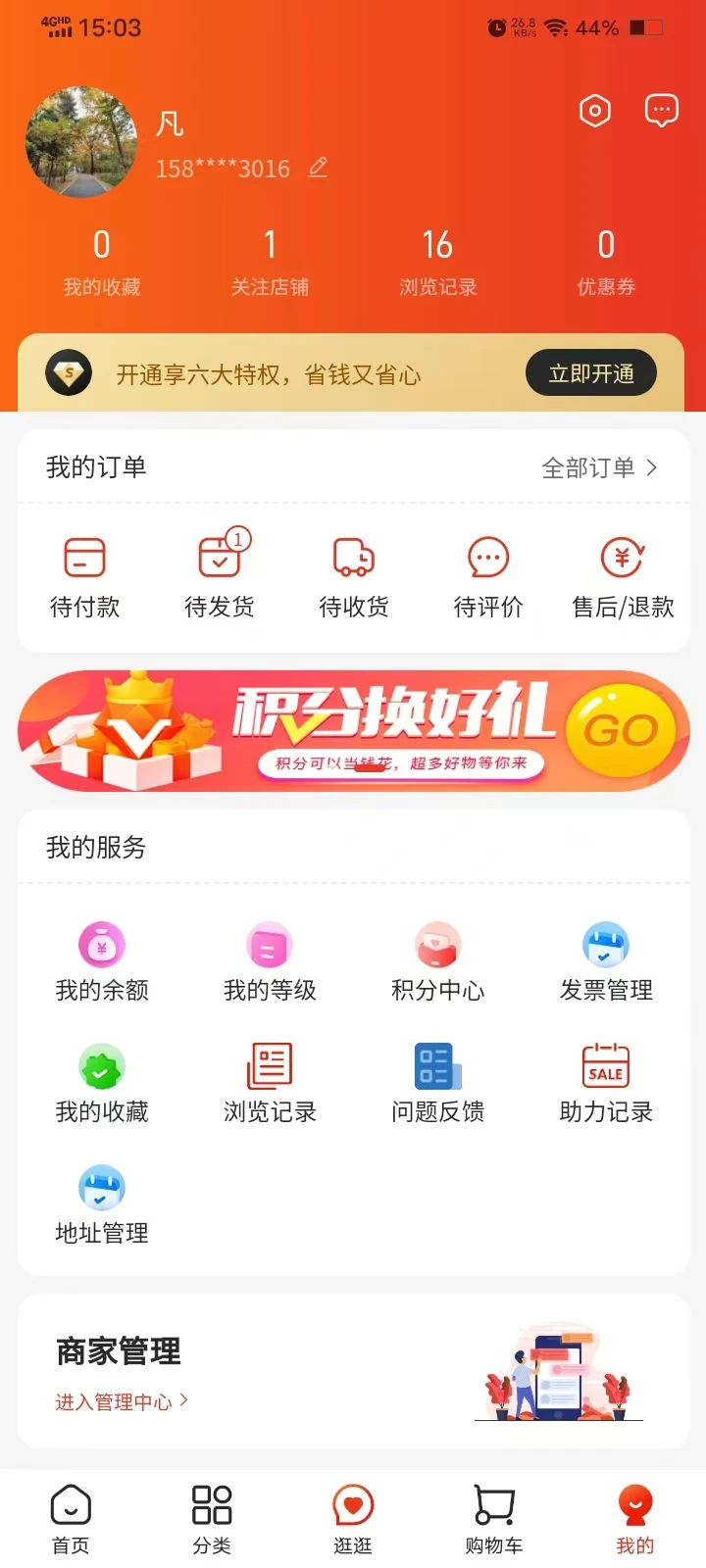Open 待发货 orders with the badge
This screenshot has height=1568, width=706.
pyautogui.click(x=218, y=573)
